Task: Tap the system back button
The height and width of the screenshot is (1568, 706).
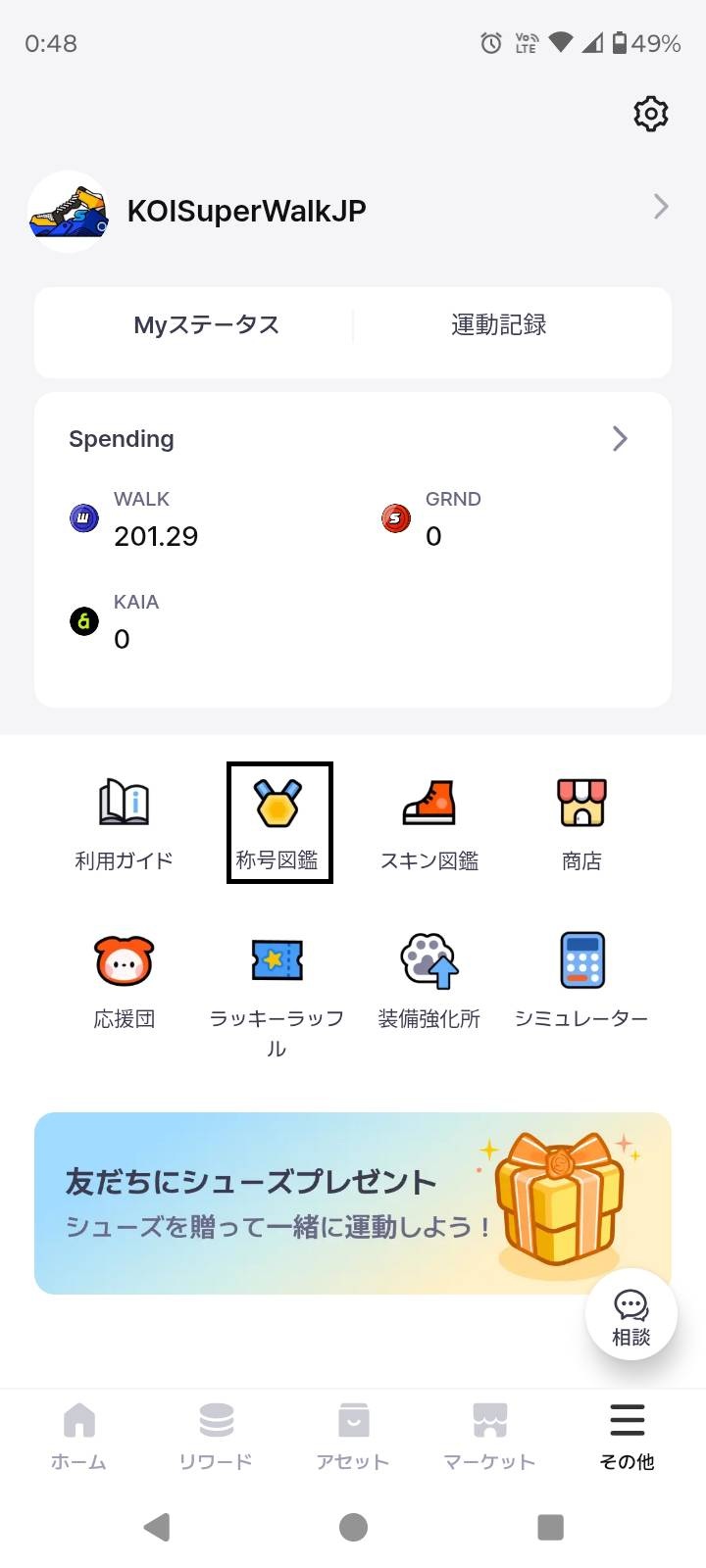Action: [x=157, y=1526]
